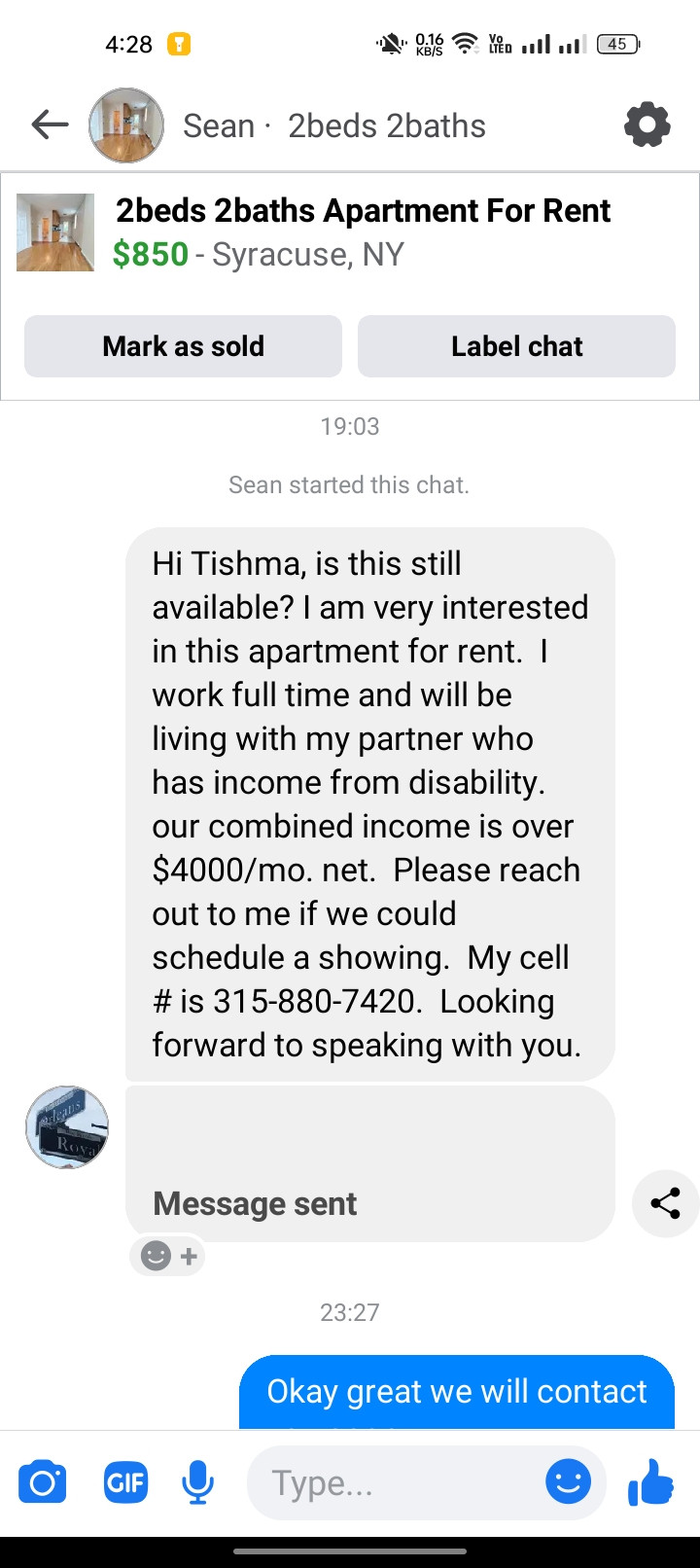
Task: Mark the apartment listing as sold
Action: point(183,346)
